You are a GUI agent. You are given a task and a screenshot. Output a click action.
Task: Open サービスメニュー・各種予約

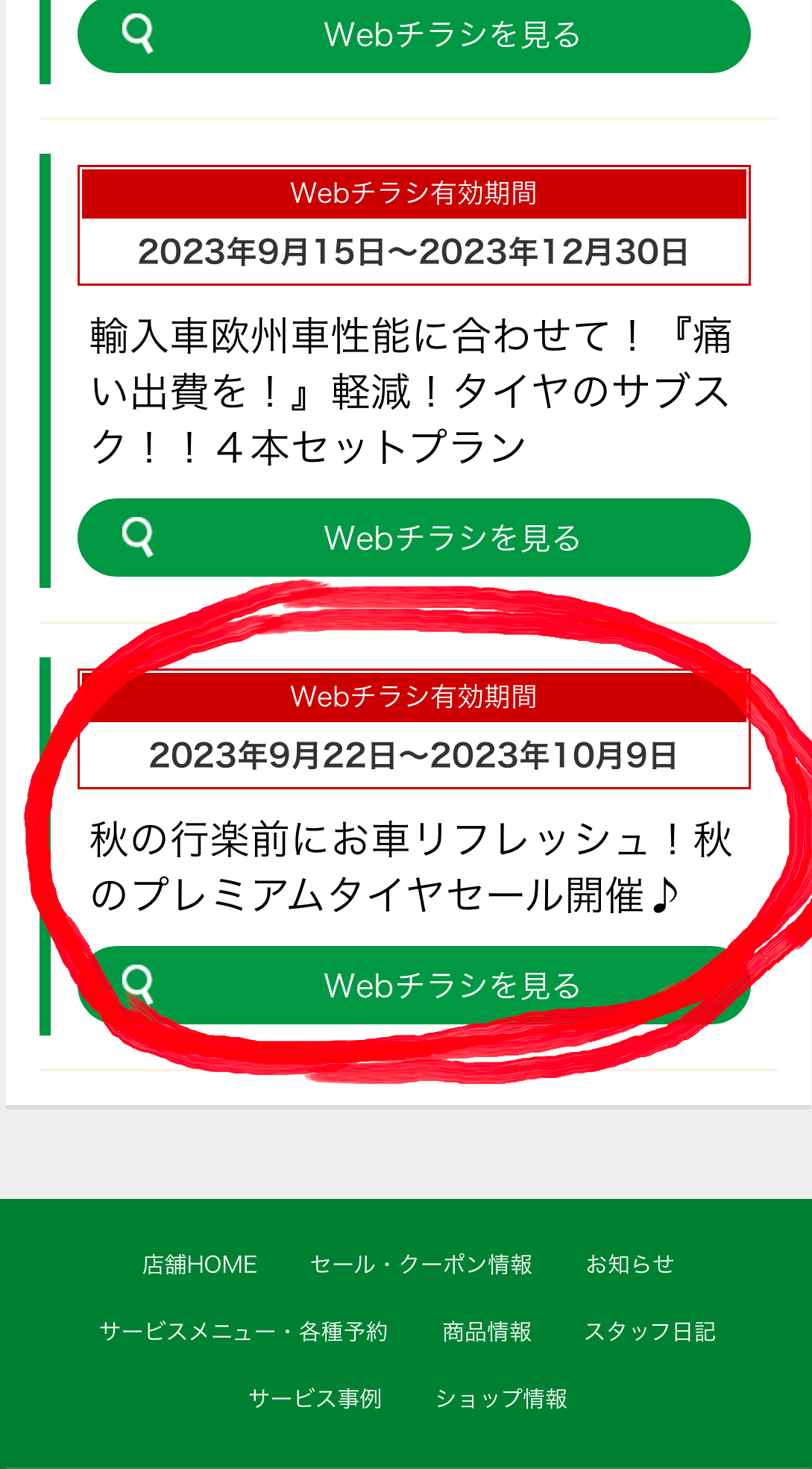pyautogui.click(x=243, y=1332)
